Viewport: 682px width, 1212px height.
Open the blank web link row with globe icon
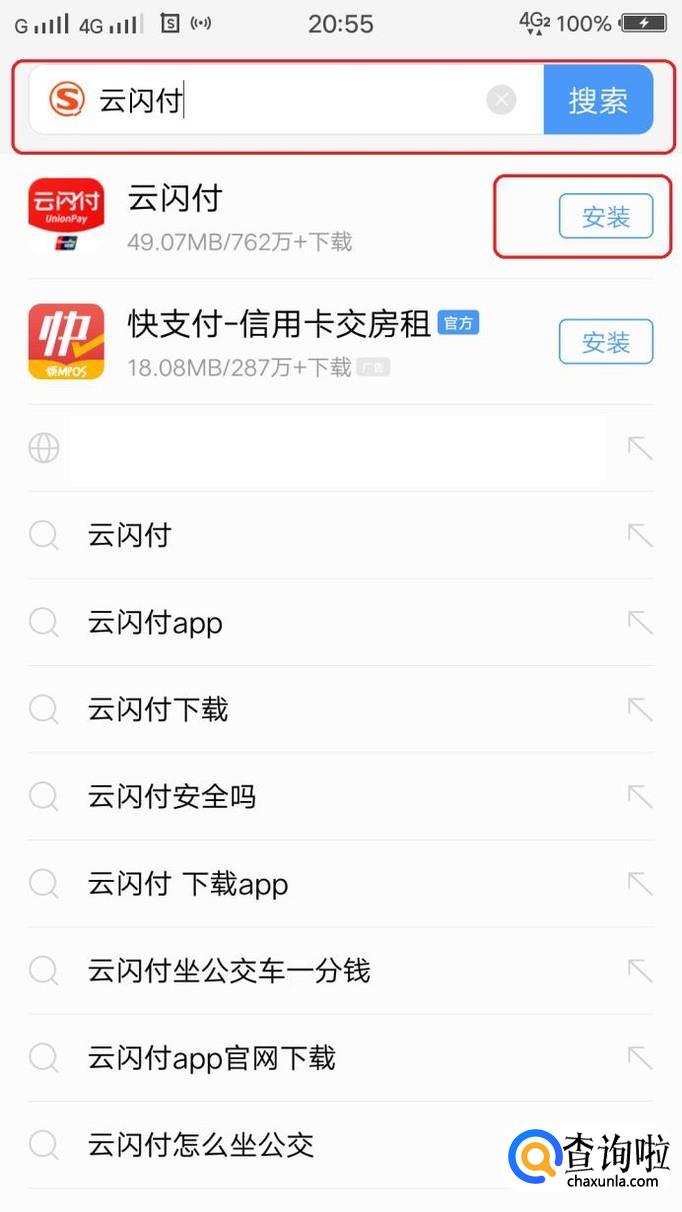click(x=330, y=449)
